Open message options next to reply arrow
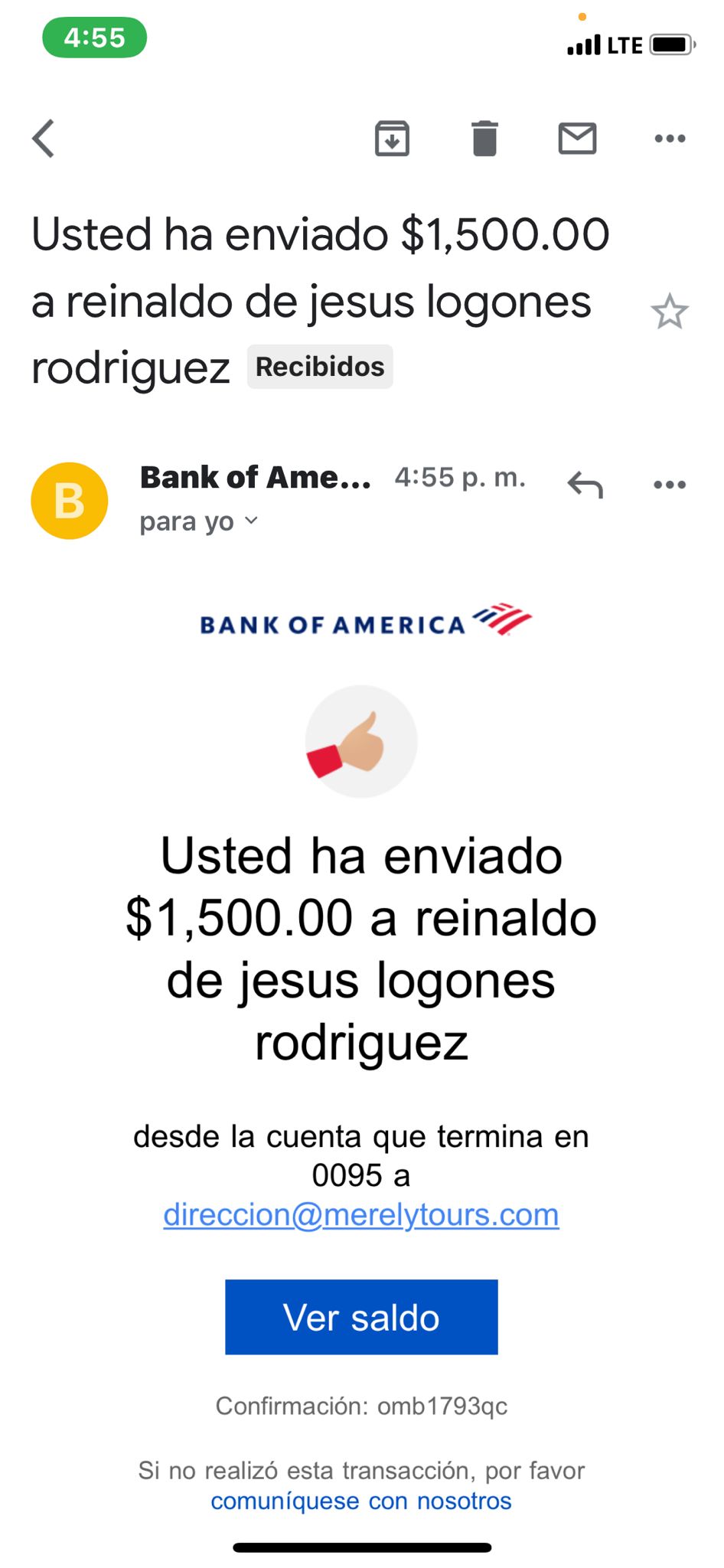This screenshot has height=1568, width=724. point(670,485)
